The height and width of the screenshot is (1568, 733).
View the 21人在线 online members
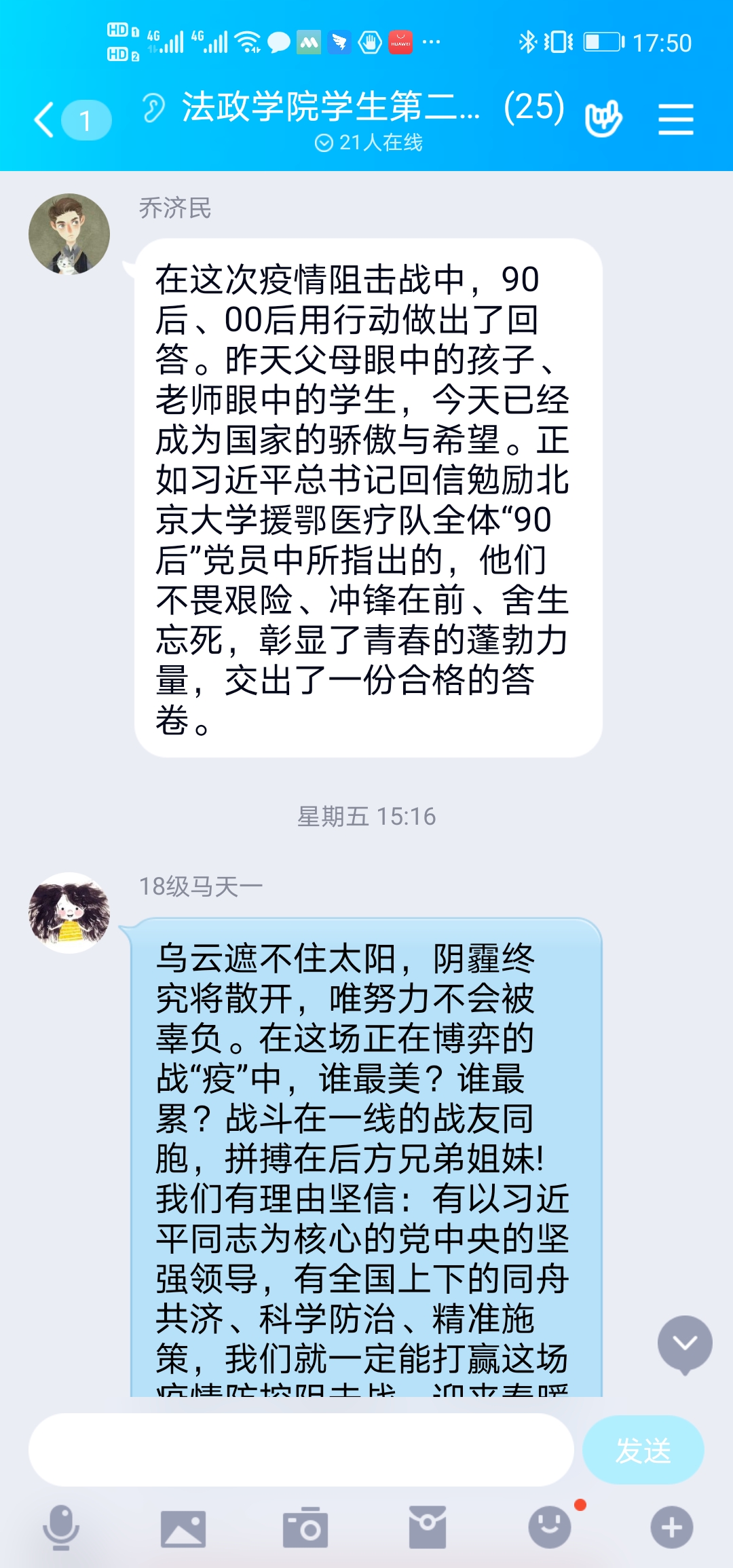(x=369, y=143)
